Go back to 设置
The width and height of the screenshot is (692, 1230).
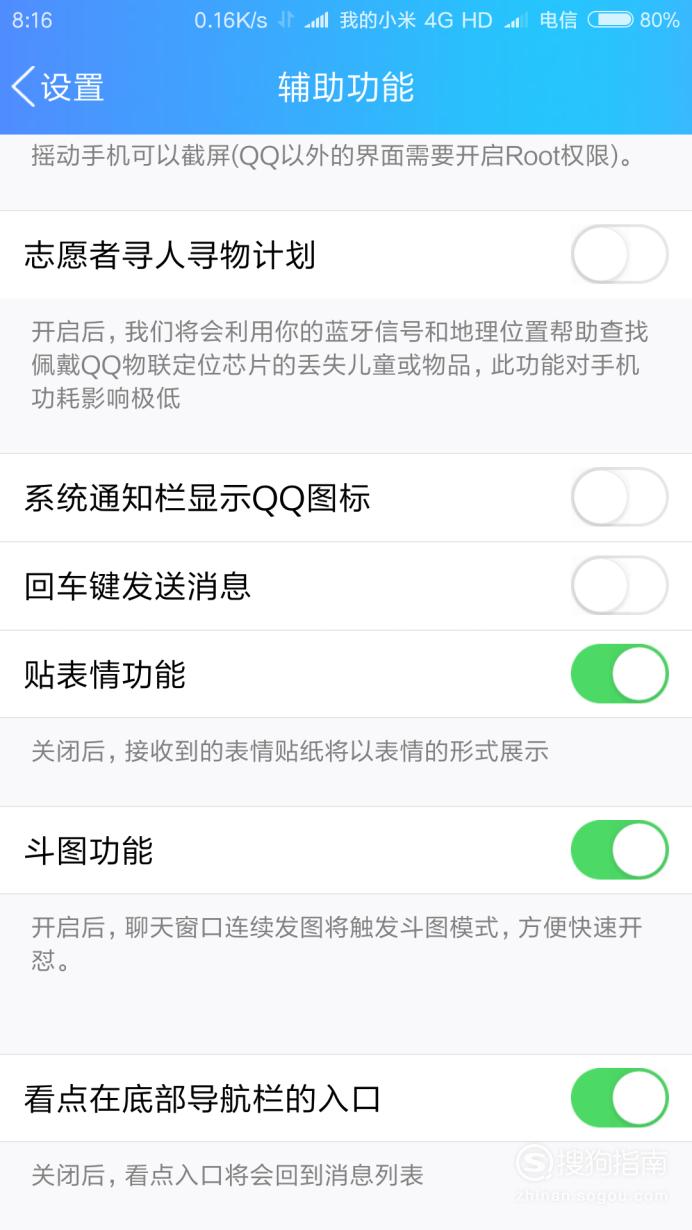[x=58, y=87]
